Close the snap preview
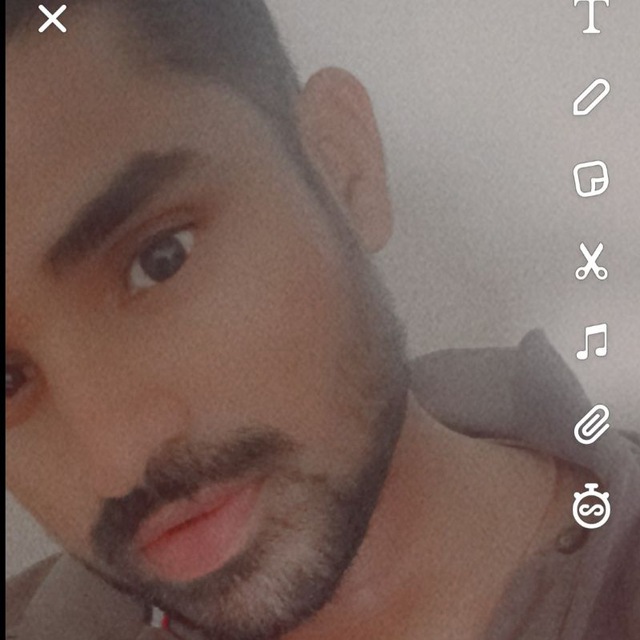The image size is (640, 640). click(52, 19)
